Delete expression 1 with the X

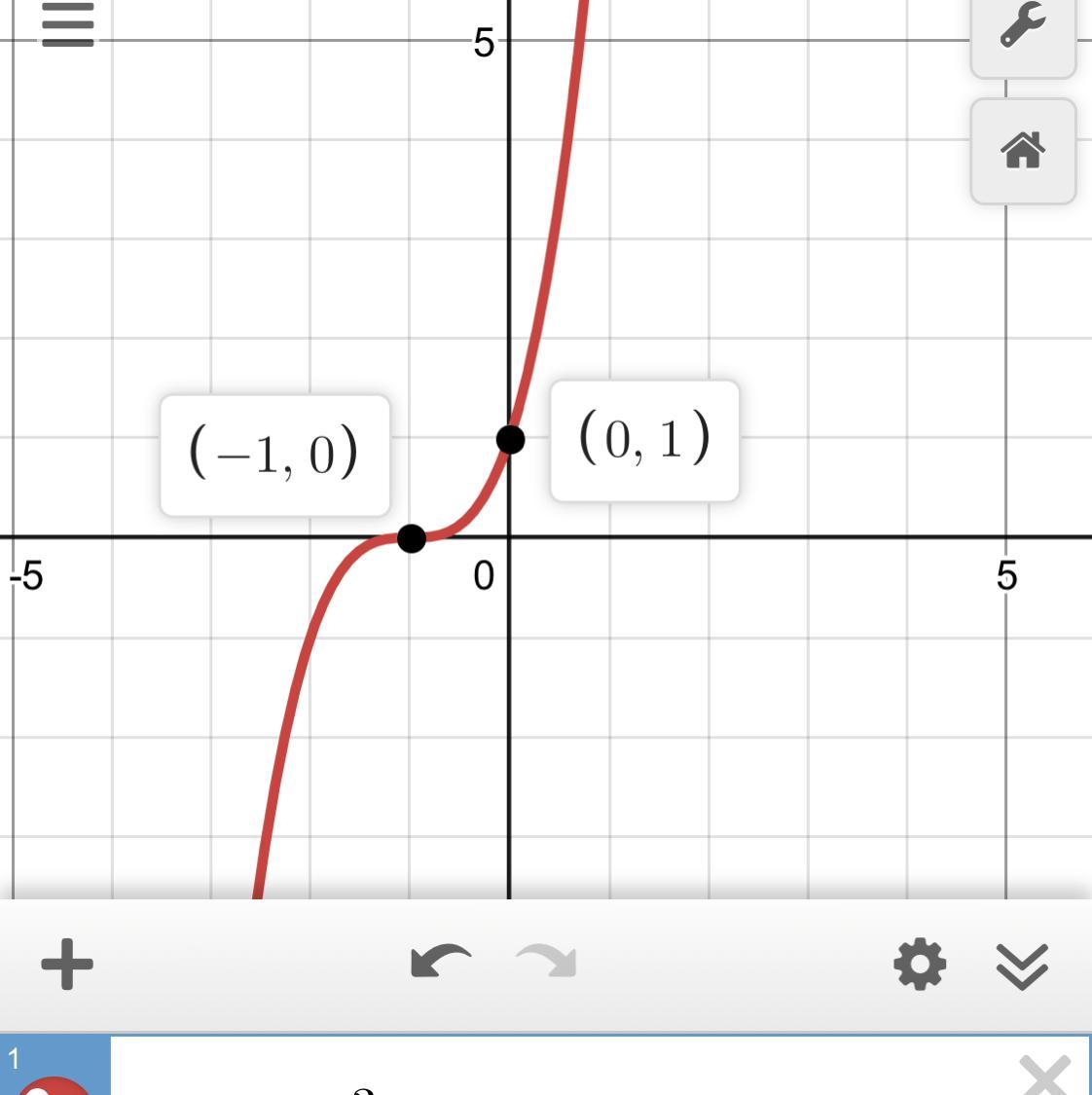click(x=1044, y=1076)
